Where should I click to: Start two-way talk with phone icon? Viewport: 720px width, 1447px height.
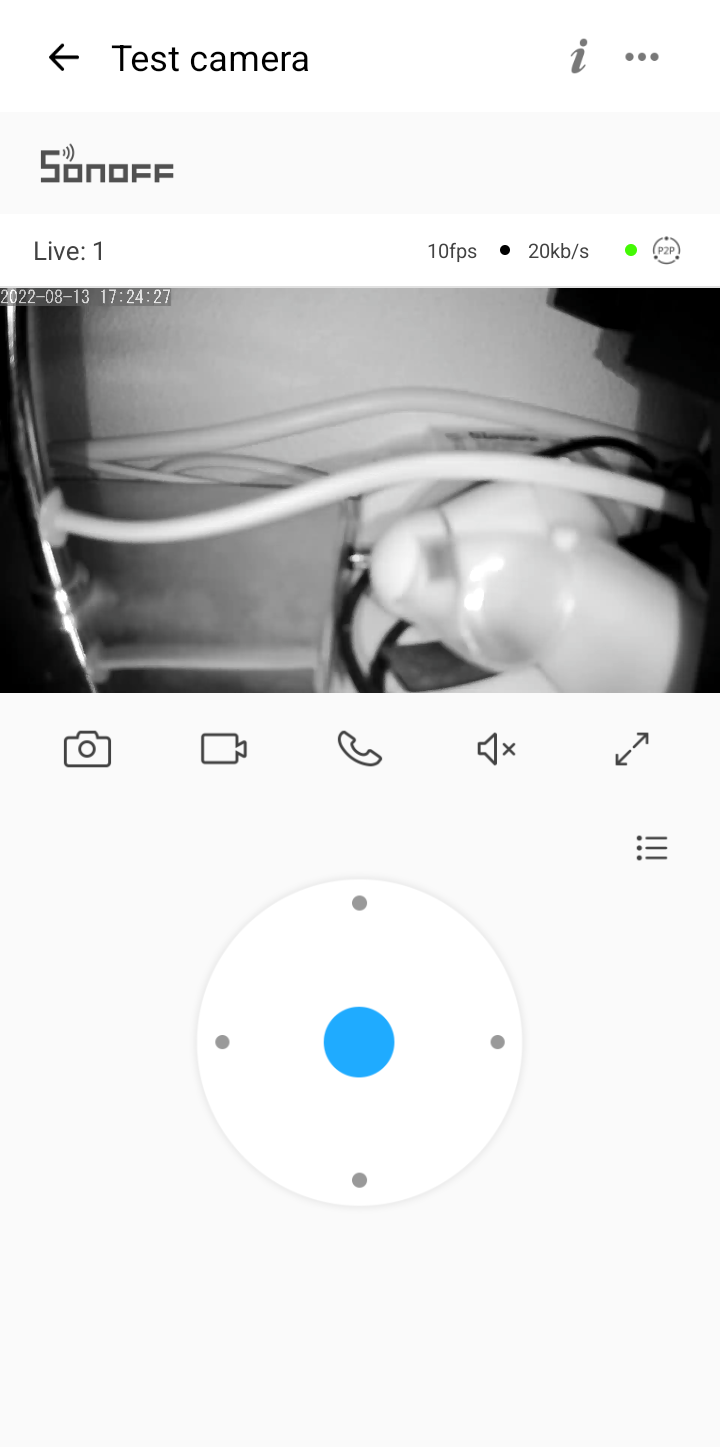(360, 749)
